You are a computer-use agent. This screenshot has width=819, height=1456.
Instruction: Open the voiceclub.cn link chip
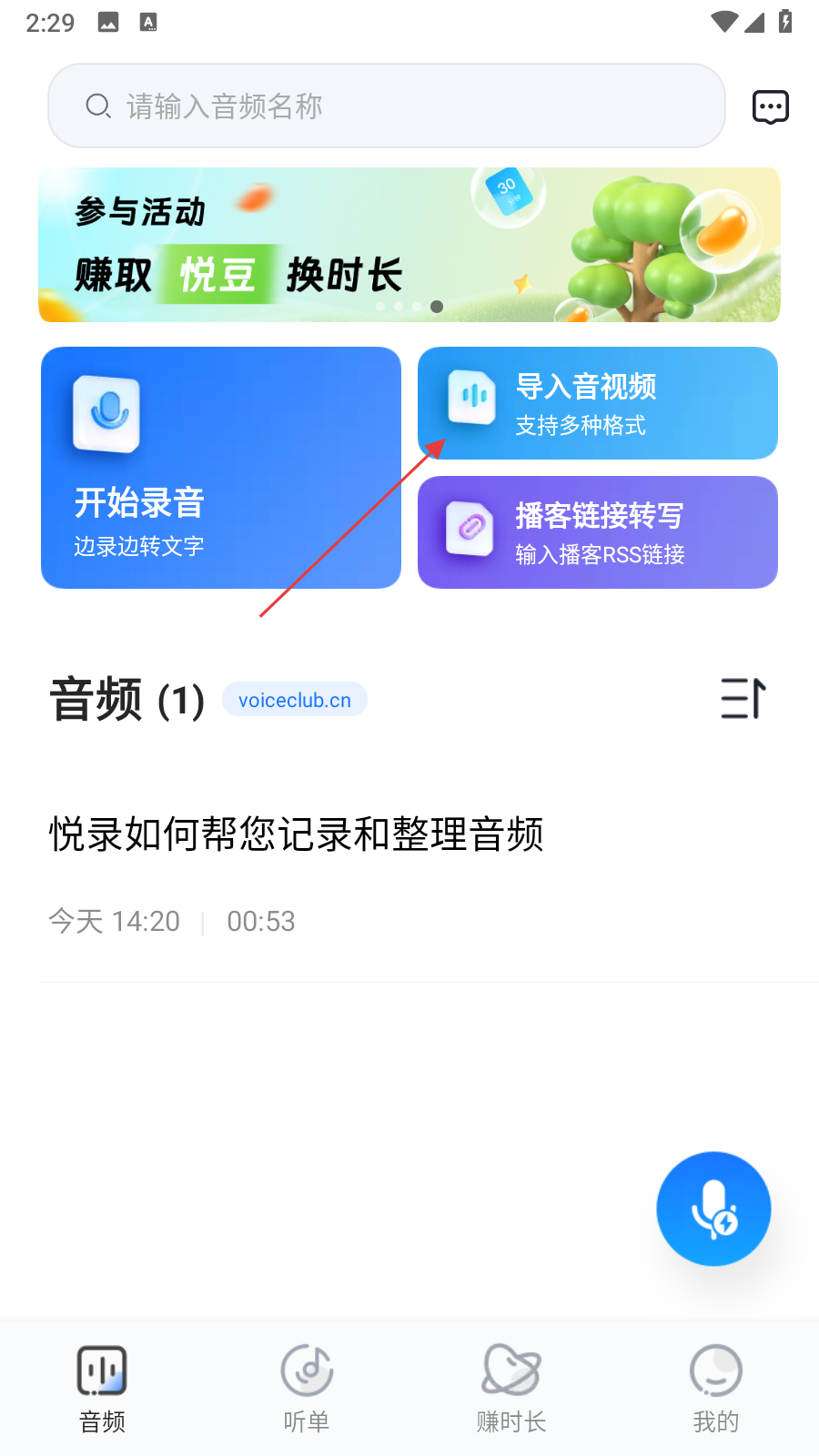tap(295, 700)
